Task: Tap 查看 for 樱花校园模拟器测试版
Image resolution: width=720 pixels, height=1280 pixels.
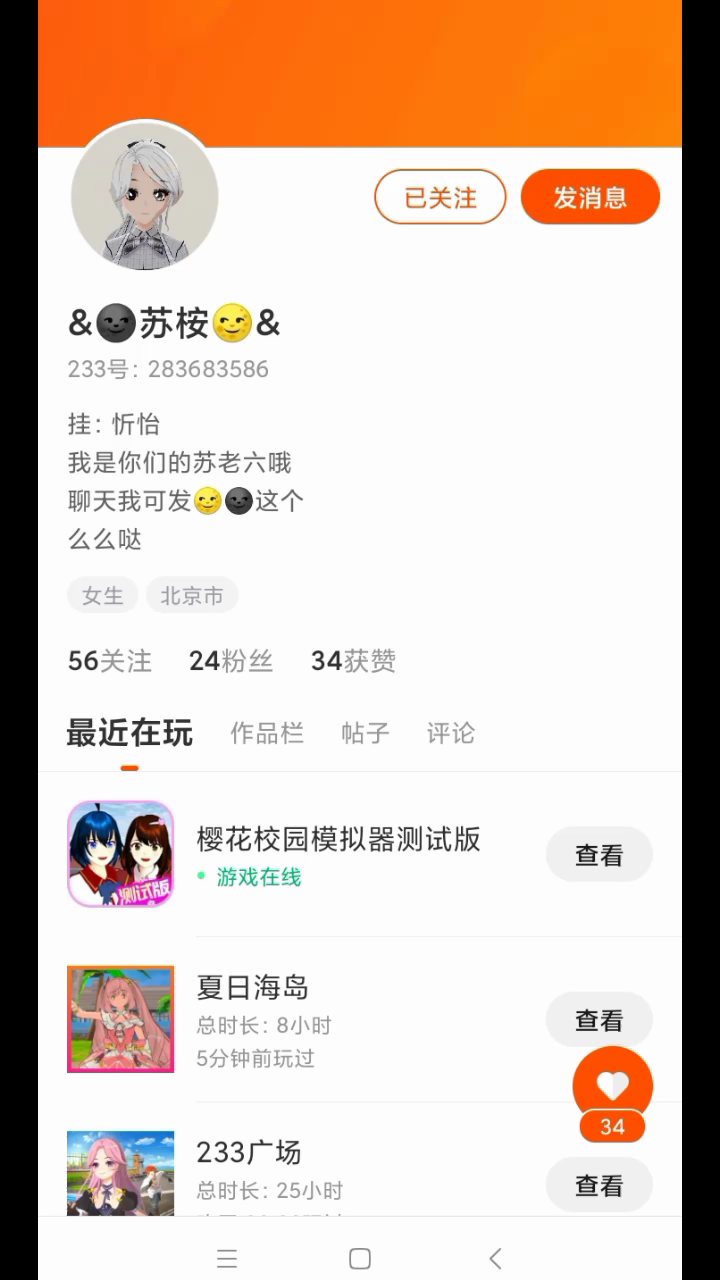Action: click(x=599, y=855)
